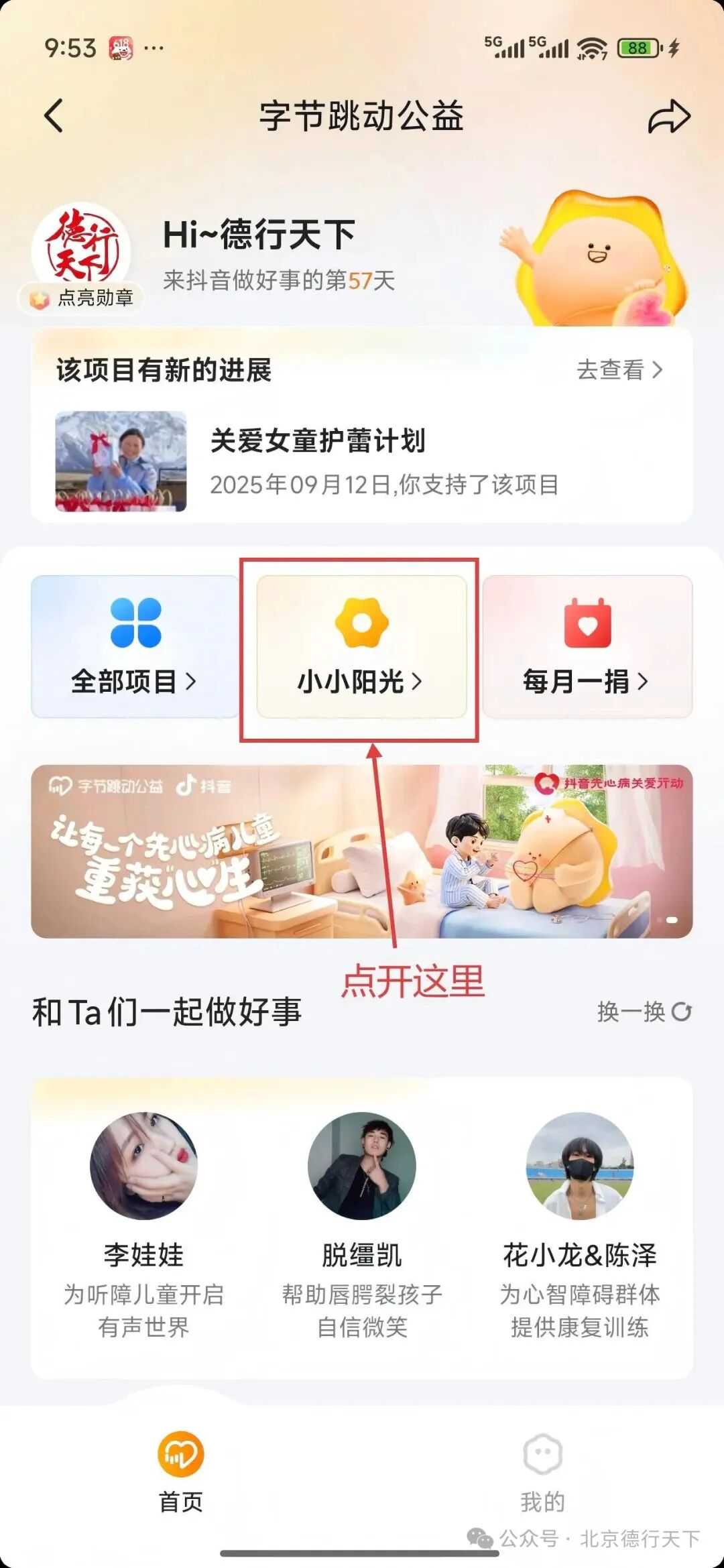Viewport: 724px width, 1568px height.
Task: Open 花小龙&陈泽's profile
Action: tap(580, 1166)
